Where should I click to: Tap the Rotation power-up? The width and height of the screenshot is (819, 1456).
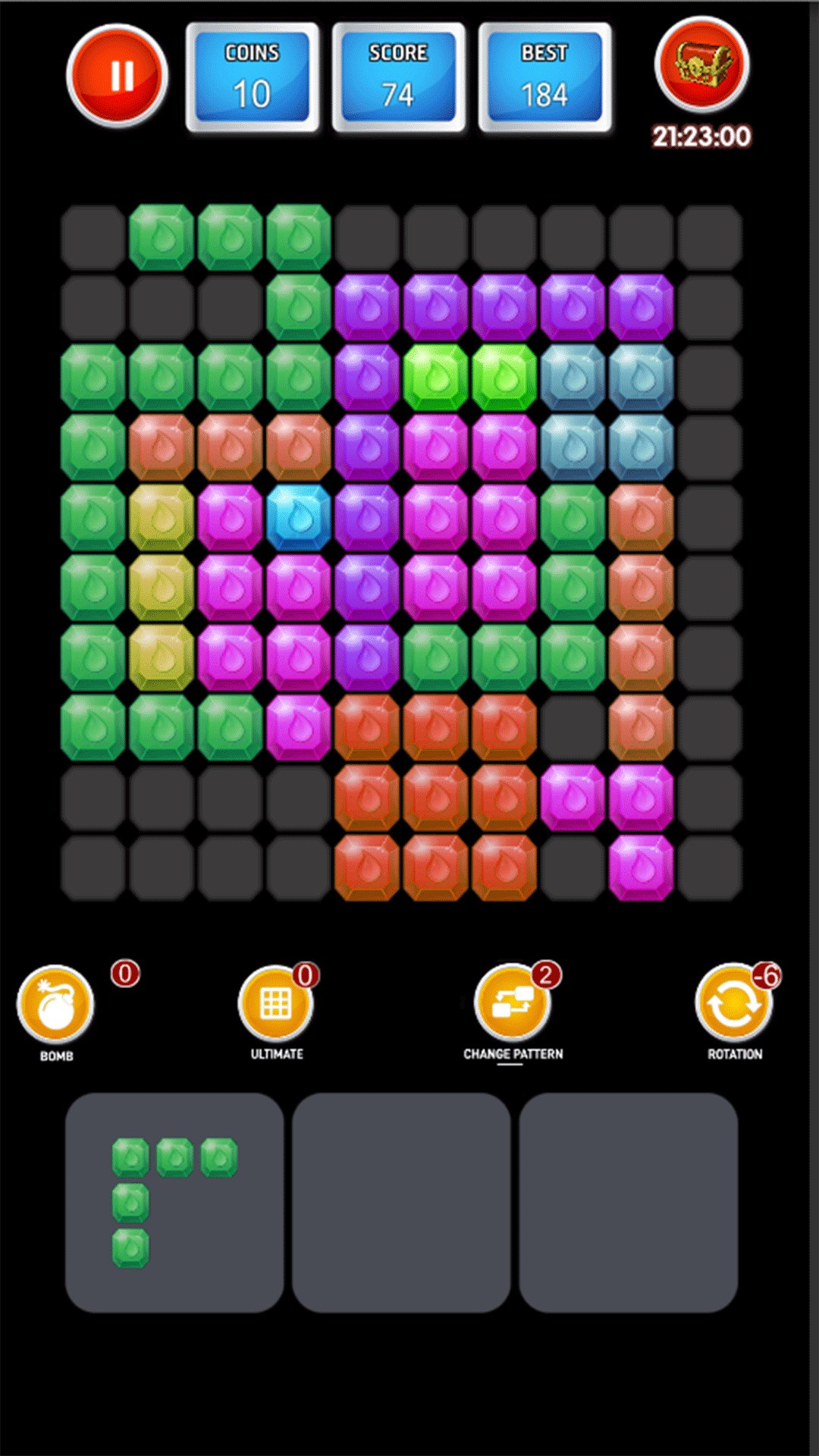[733, 1003]
